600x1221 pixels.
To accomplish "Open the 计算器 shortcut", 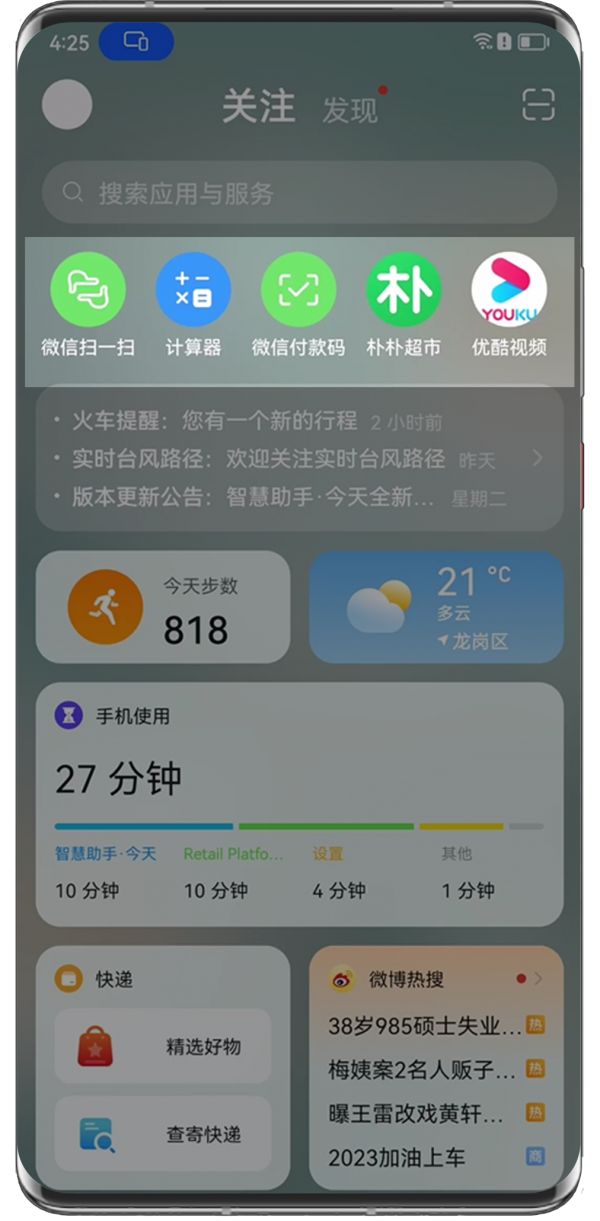I will (x=193, y=290).
